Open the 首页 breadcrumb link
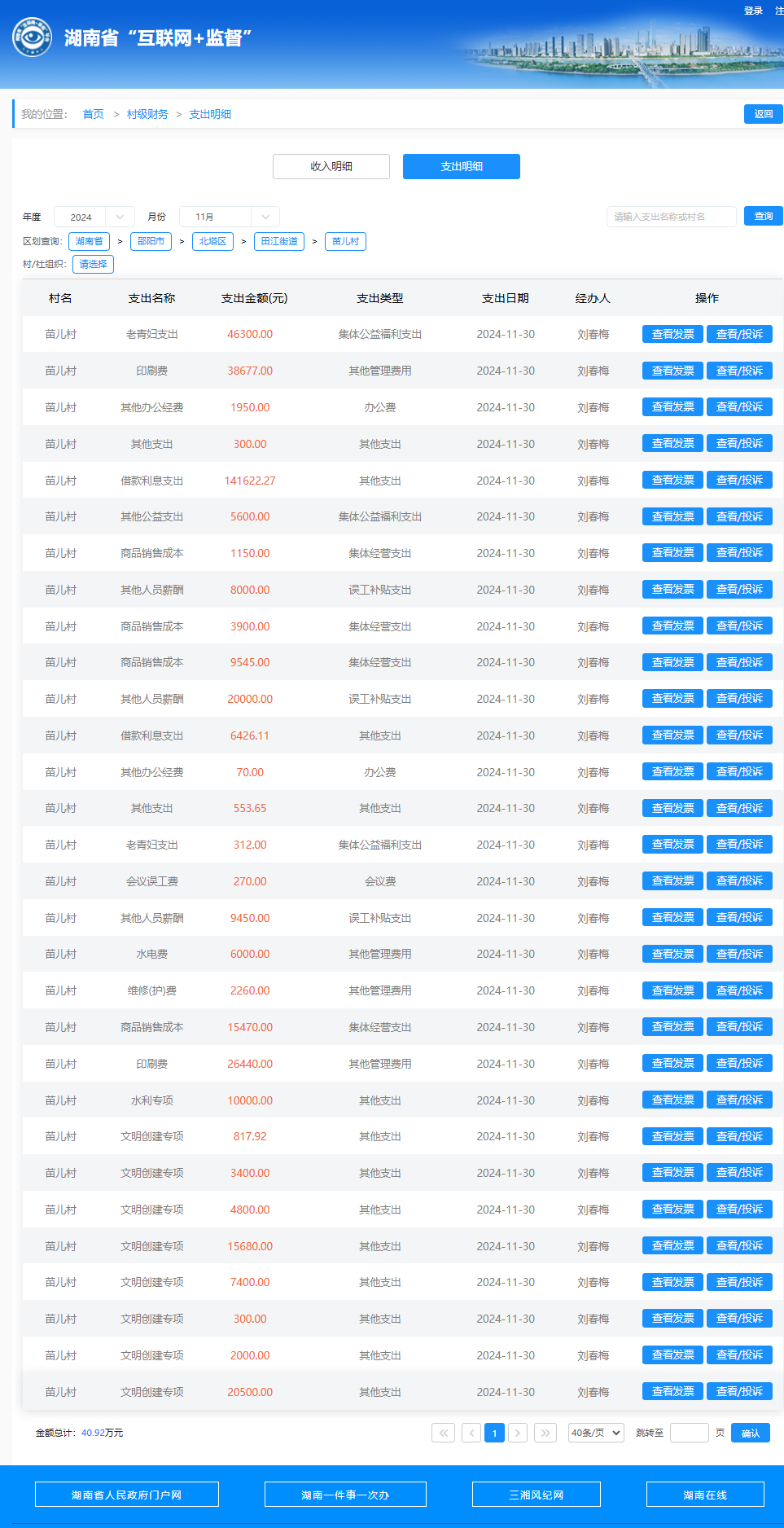Image resolution: width=784 pixels, height=1528 pixels. pos(93,114)
